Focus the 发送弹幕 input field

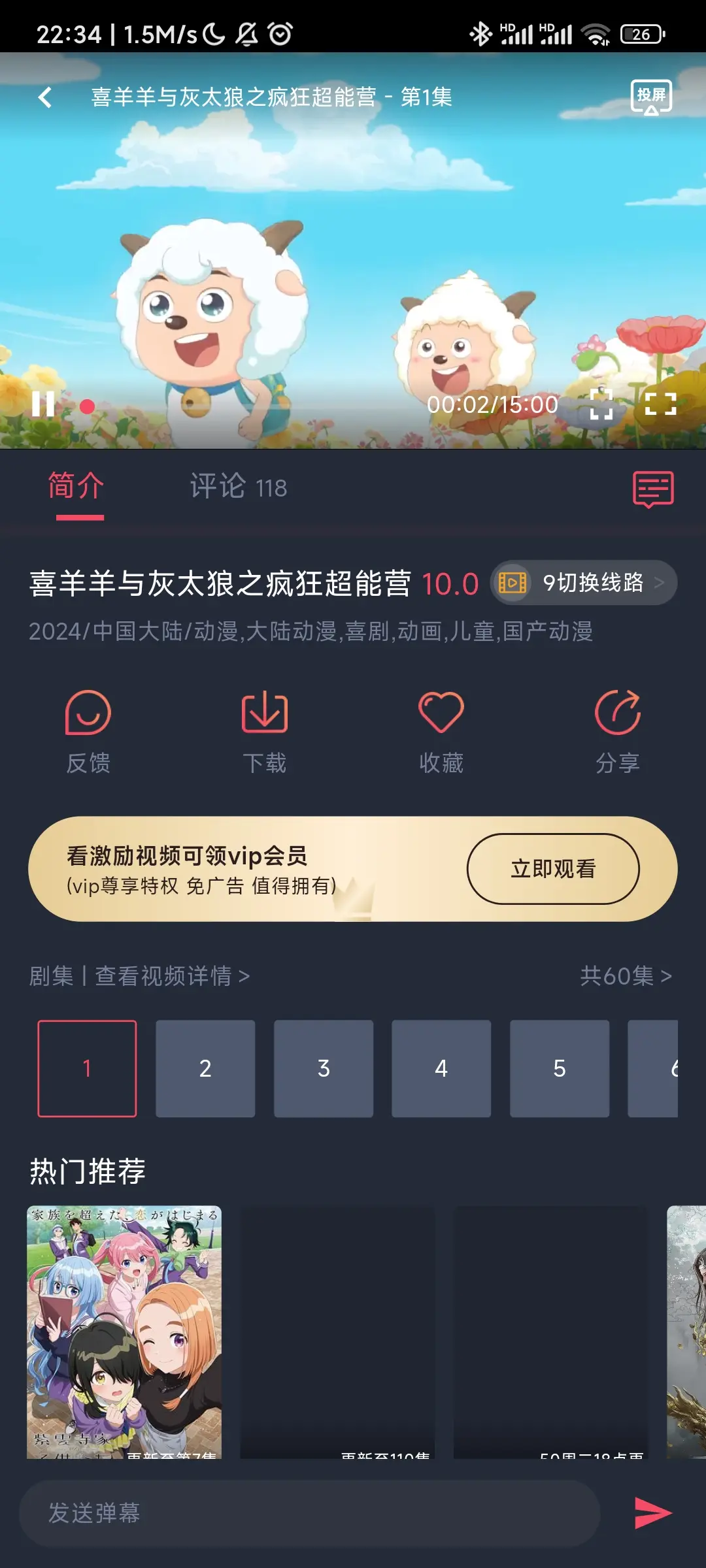coord(309,1513)
